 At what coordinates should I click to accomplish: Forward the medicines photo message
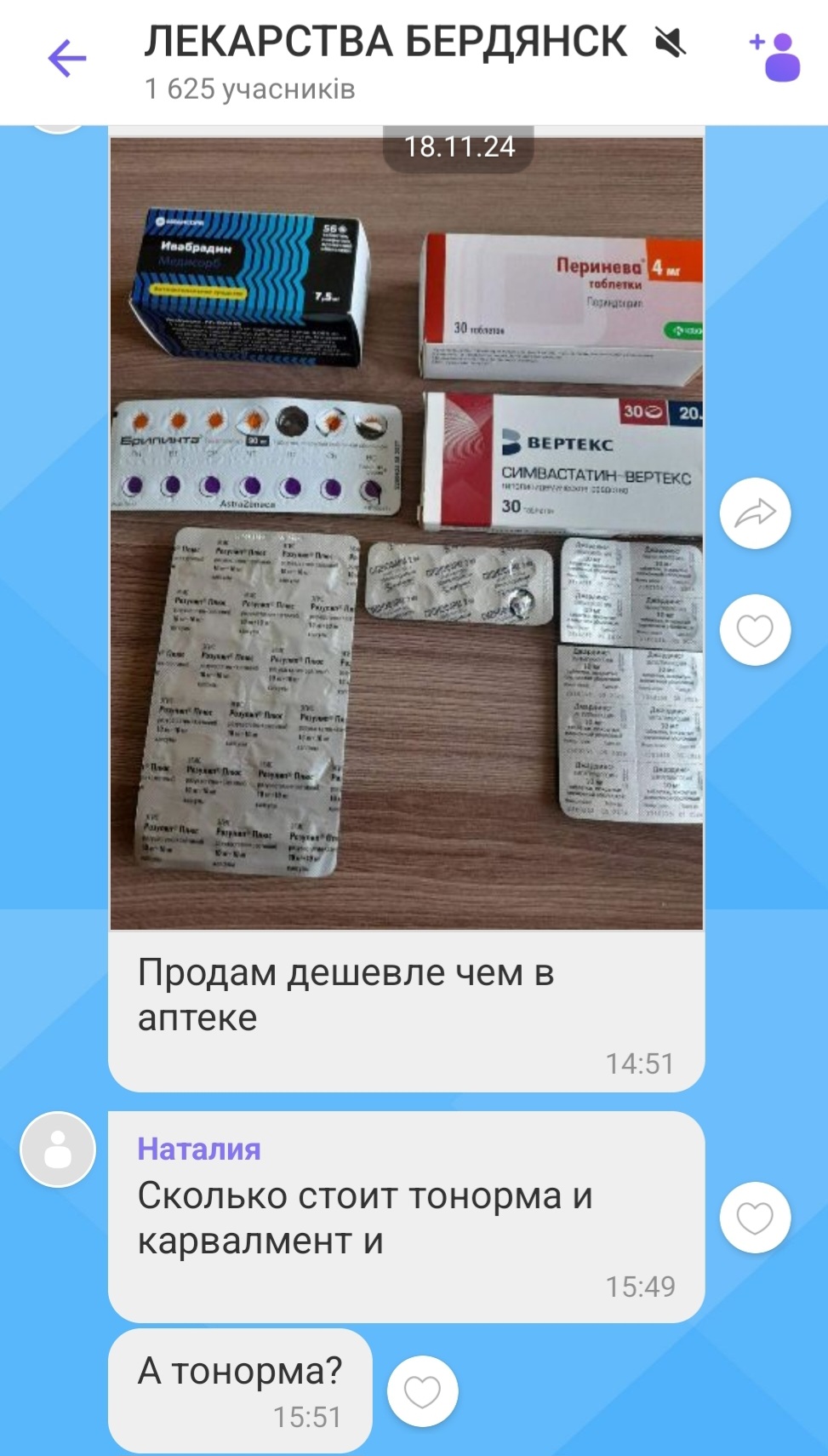tap(755, 513)
